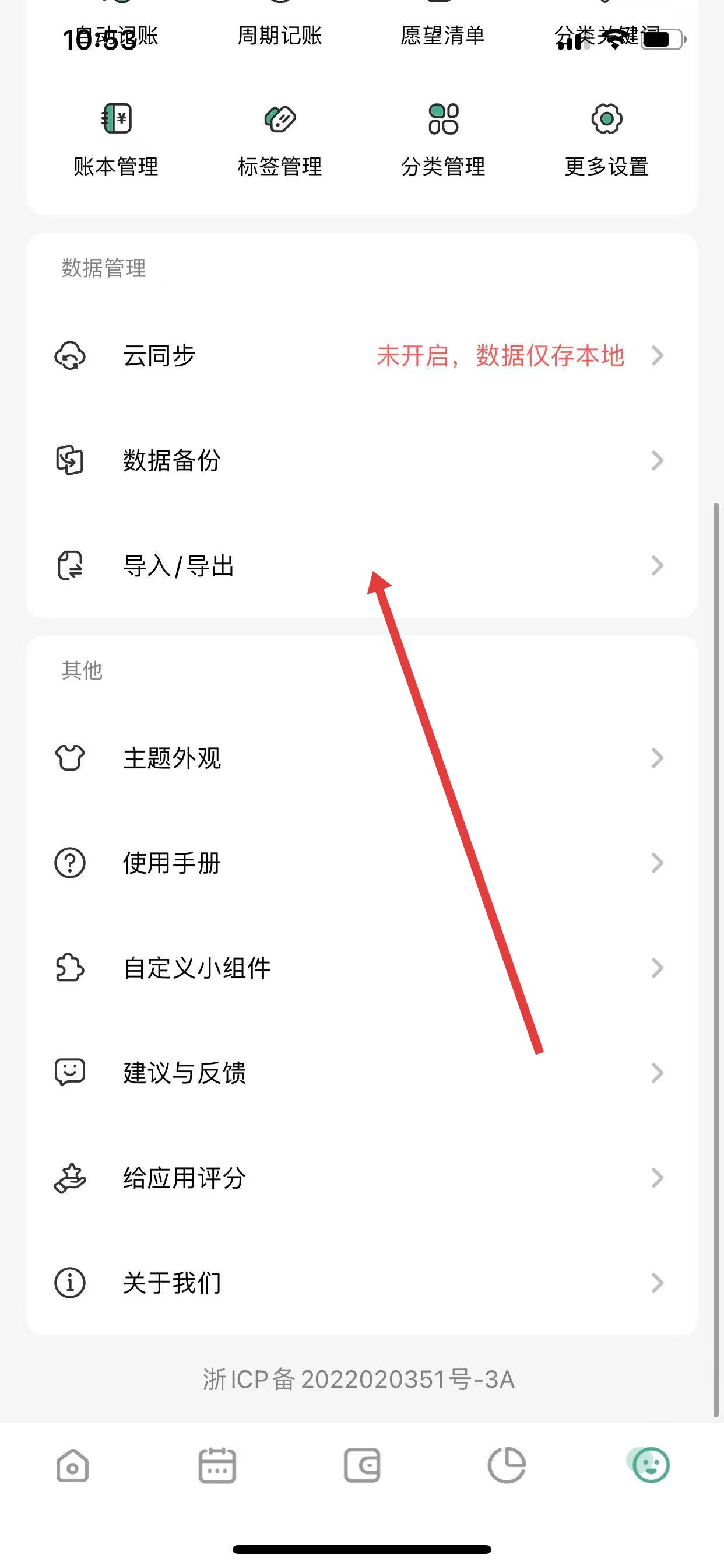Open the 关于我们 about us row

tap(361, 1283)
